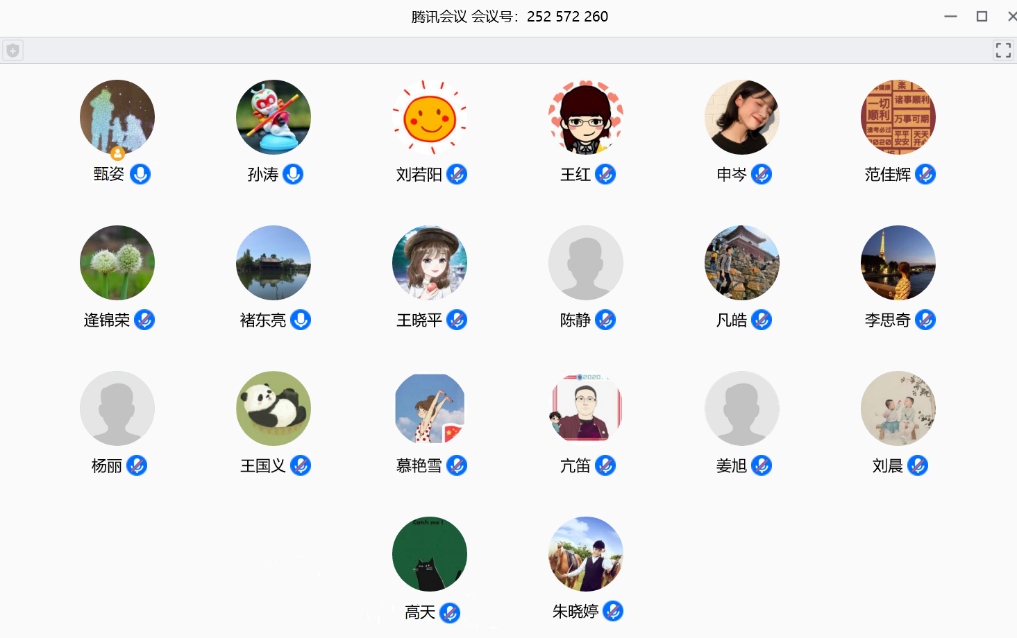Tap 陈静's default avatar

pyautogui.click(x=585, y=262)
